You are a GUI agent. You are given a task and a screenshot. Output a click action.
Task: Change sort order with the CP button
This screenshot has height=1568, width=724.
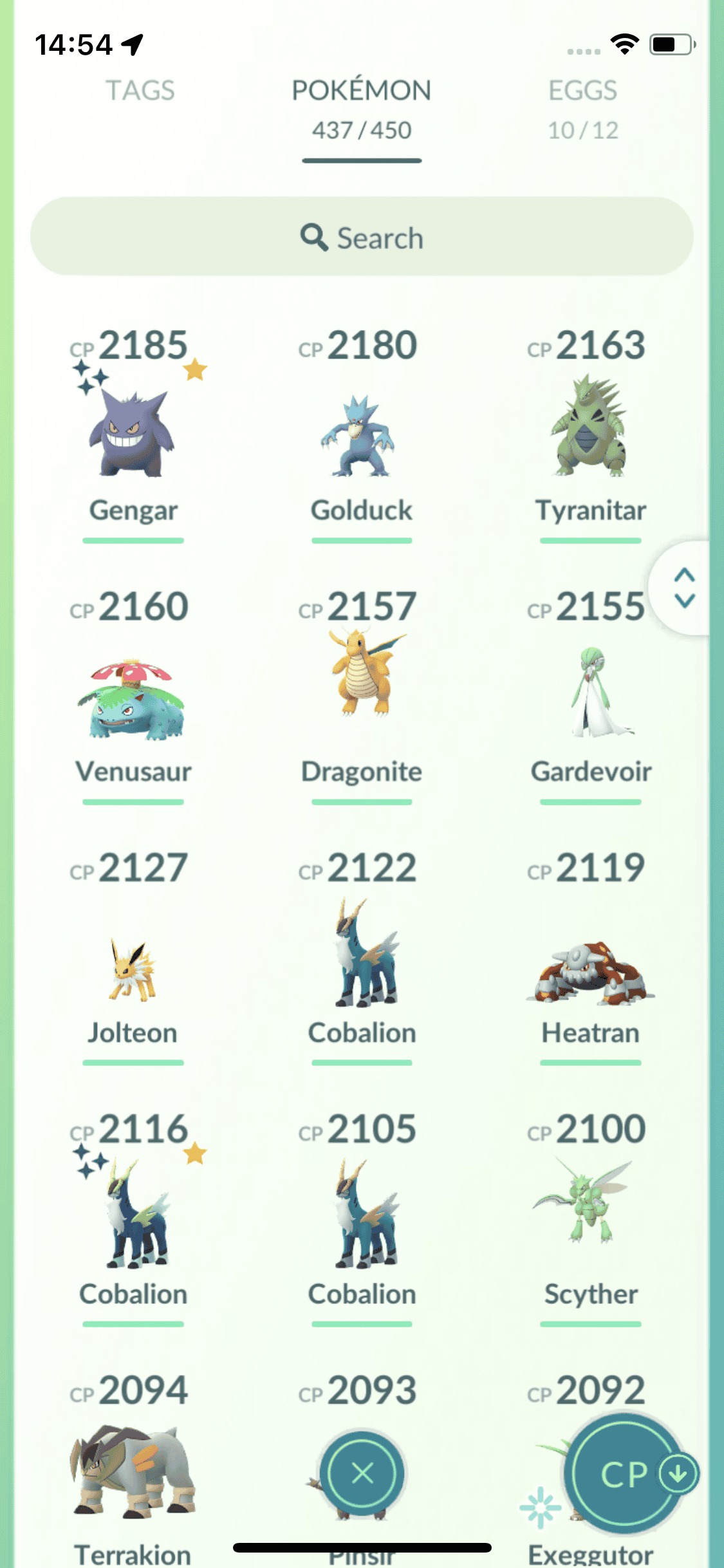pyautogui.click(x=624, y=1473)
